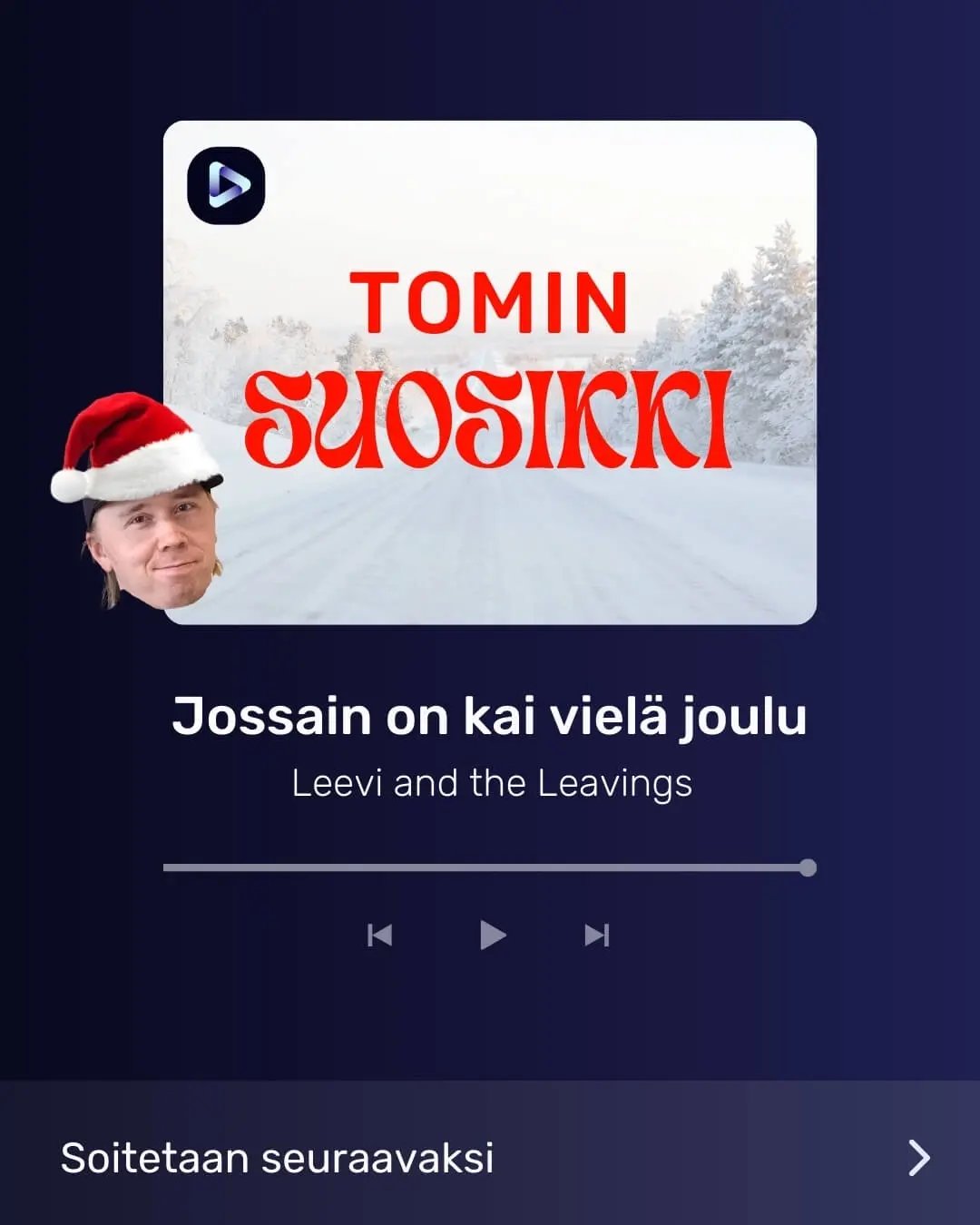This screenshot has width=980, height=1225.
Task: Click the right-pointing arrow next to Soitetaan seuraavaksi
Action: click(919, 1157)
